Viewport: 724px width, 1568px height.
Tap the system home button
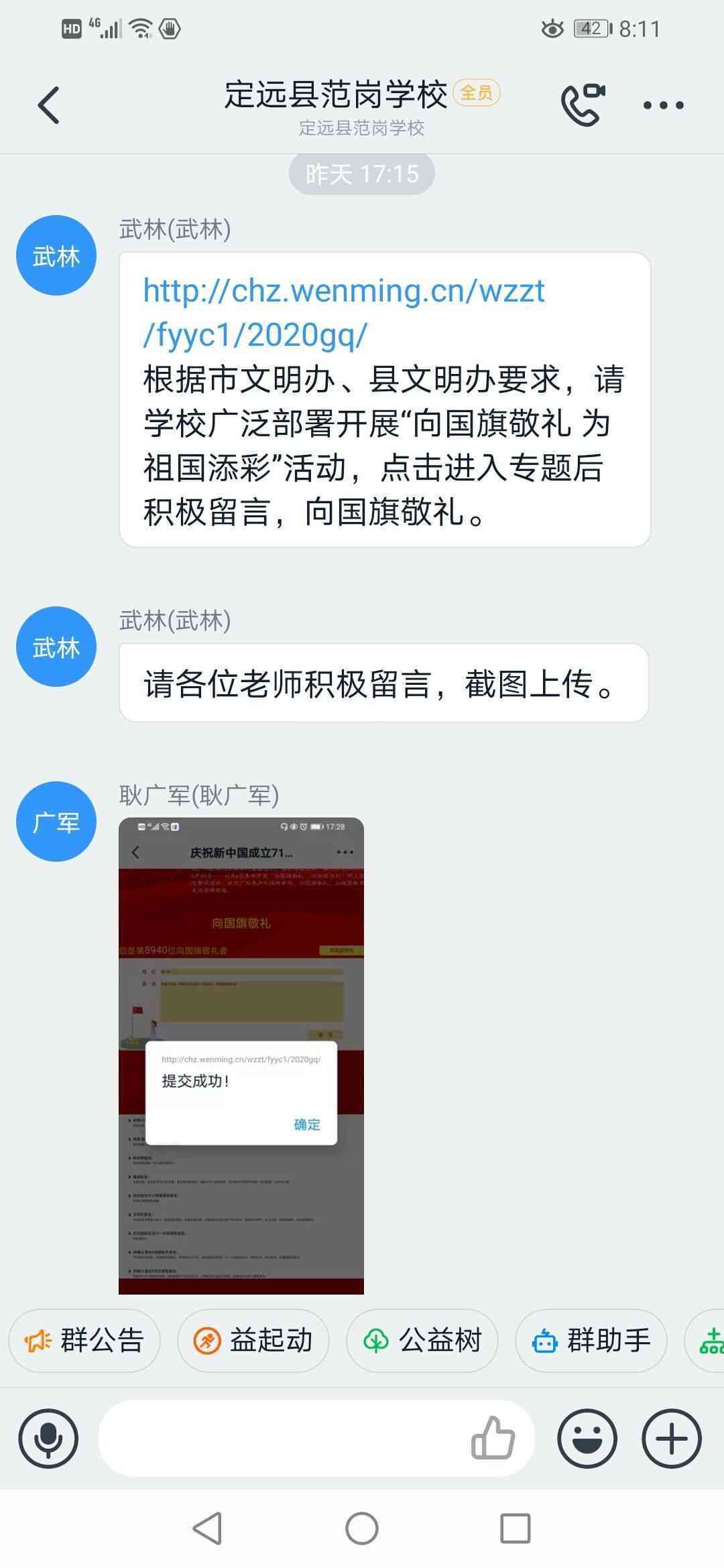pyautogui.click(x=362, y=1528)
